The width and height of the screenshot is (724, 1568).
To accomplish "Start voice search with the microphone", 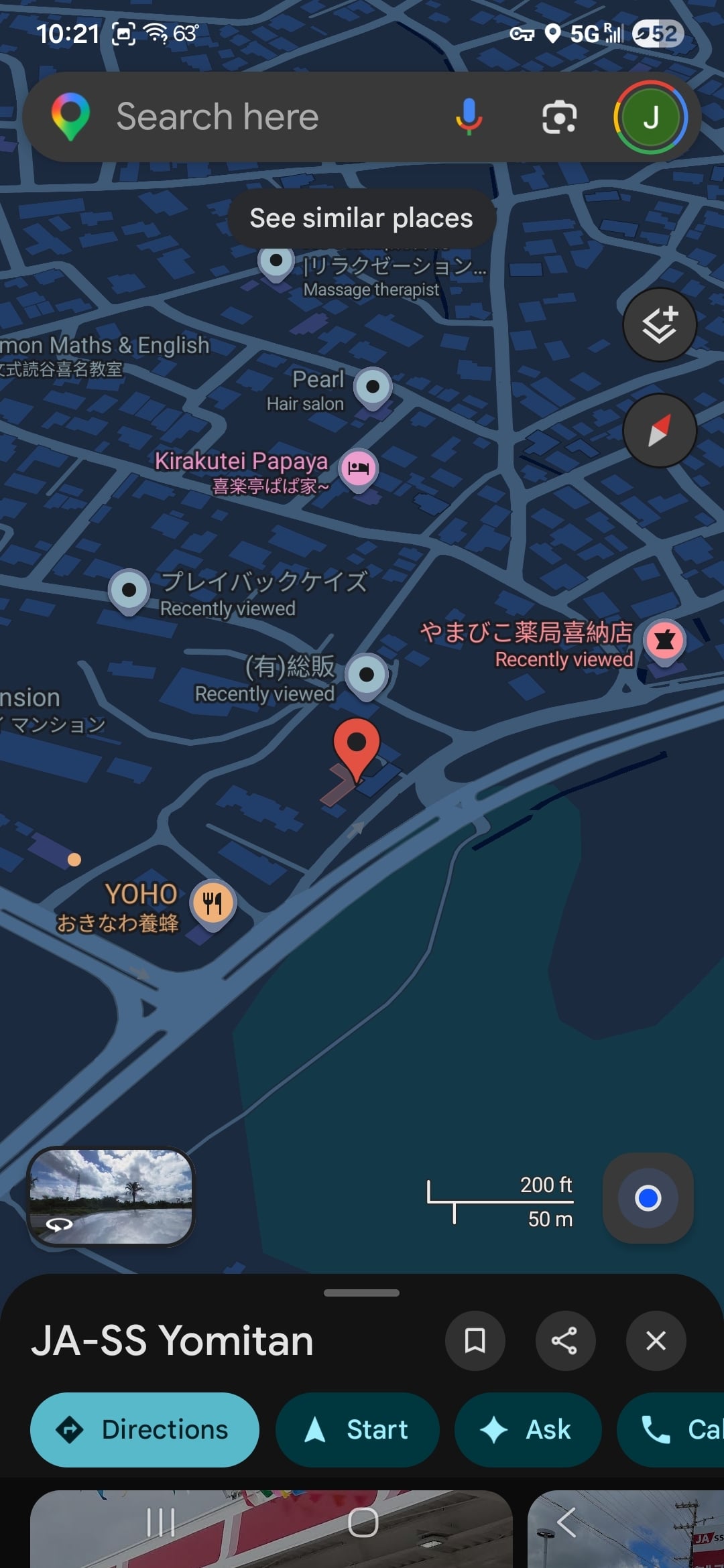I will pos(469,117).
